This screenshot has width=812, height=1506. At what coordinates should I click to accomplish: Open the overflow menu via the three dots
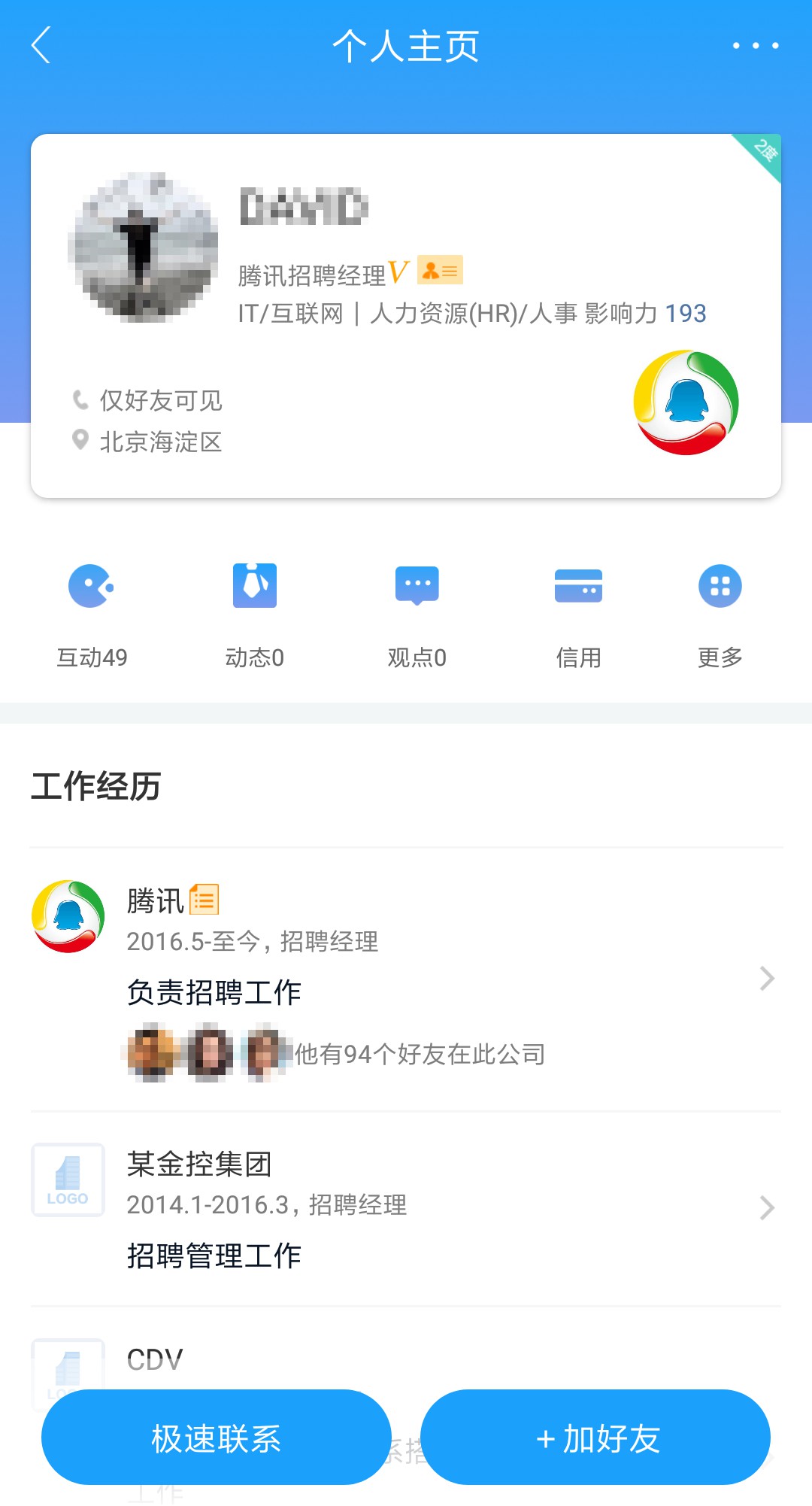[755, 45]
